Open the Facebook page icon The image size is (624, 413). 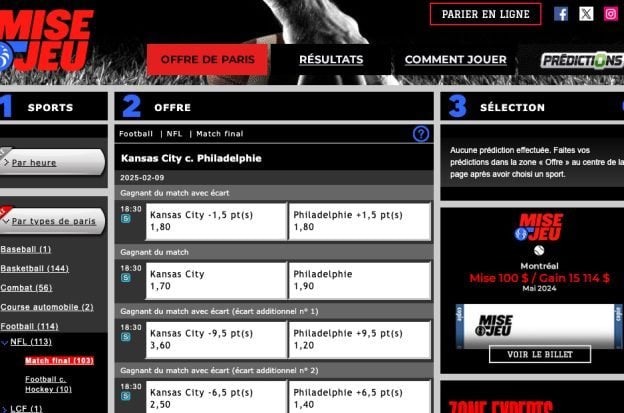tap(561, 14)
